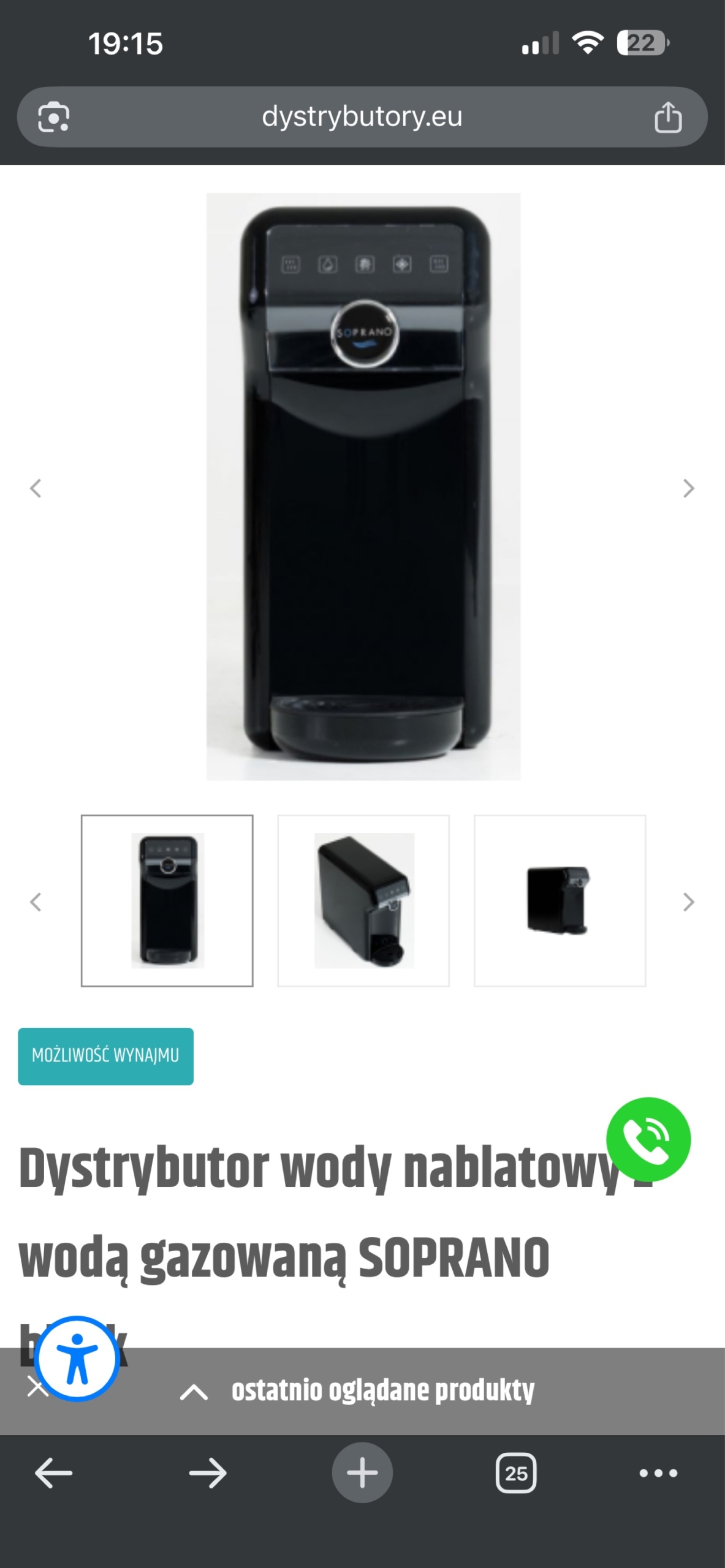The image size is (725, 1568).
Task: Move thumbnail strip to previous images
Action: pos(36,902)
